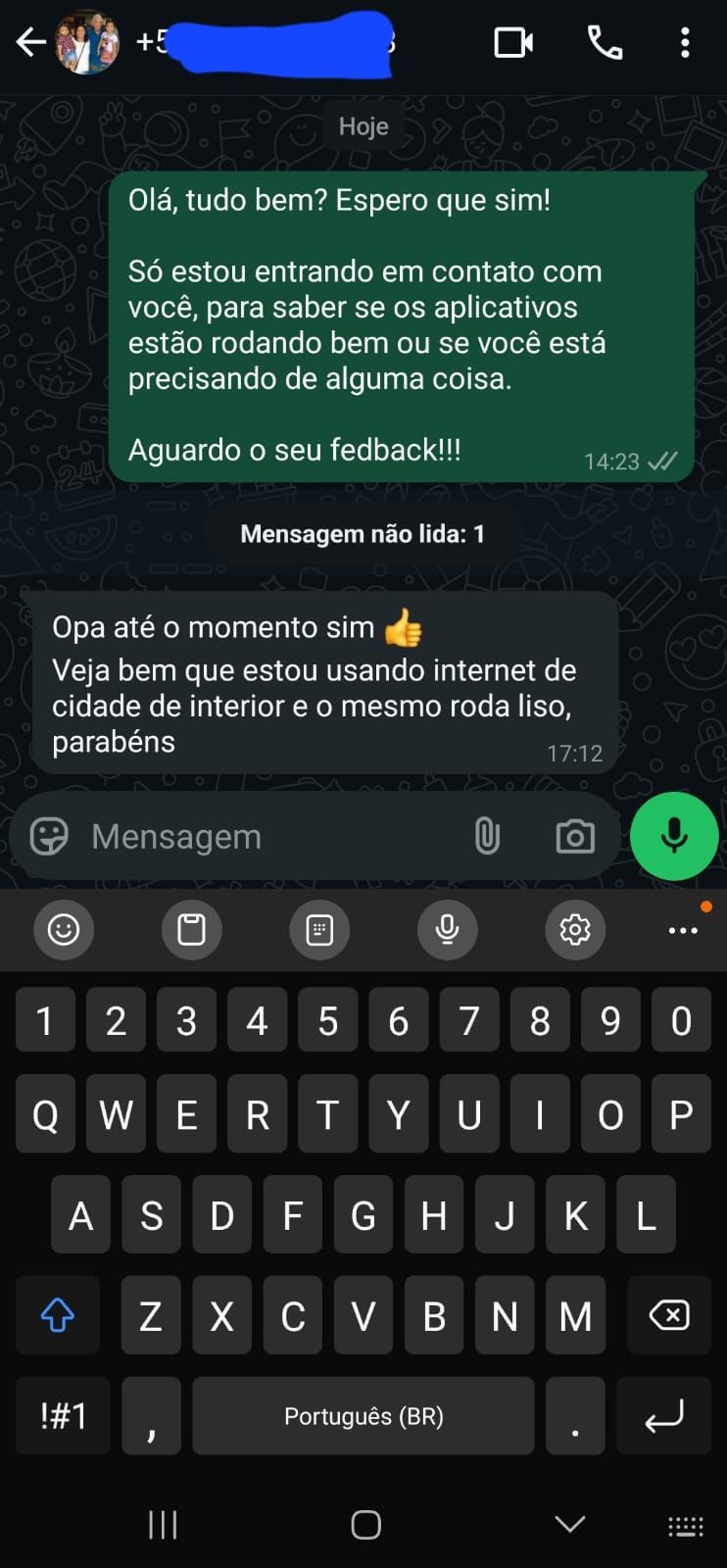Record a voice message
Image resolution: width=727 pixels, height=1568 pixels.
click(x=674, y=837)
